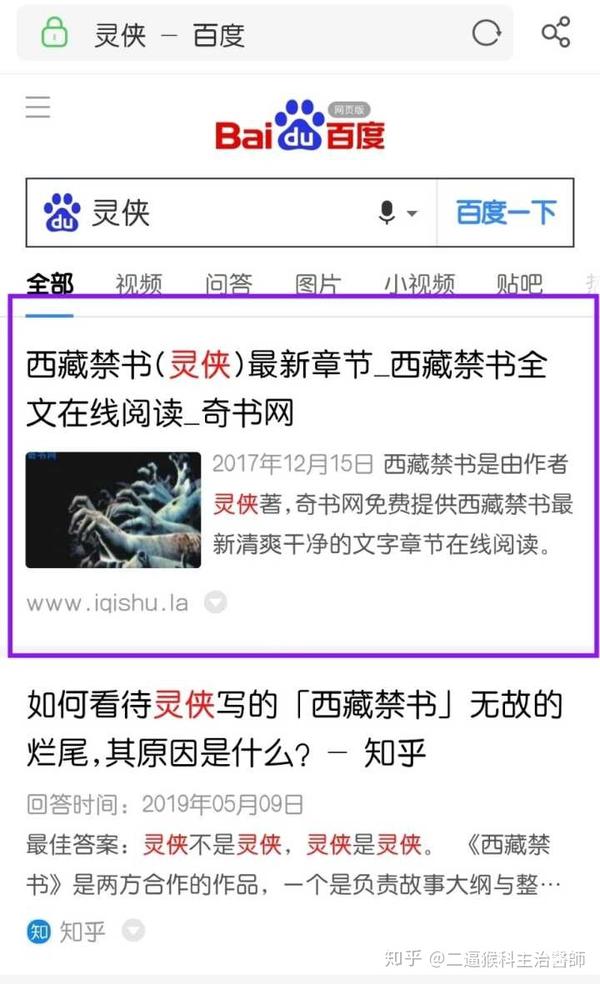Switch to the 贴吧 tab

[520, 285]
